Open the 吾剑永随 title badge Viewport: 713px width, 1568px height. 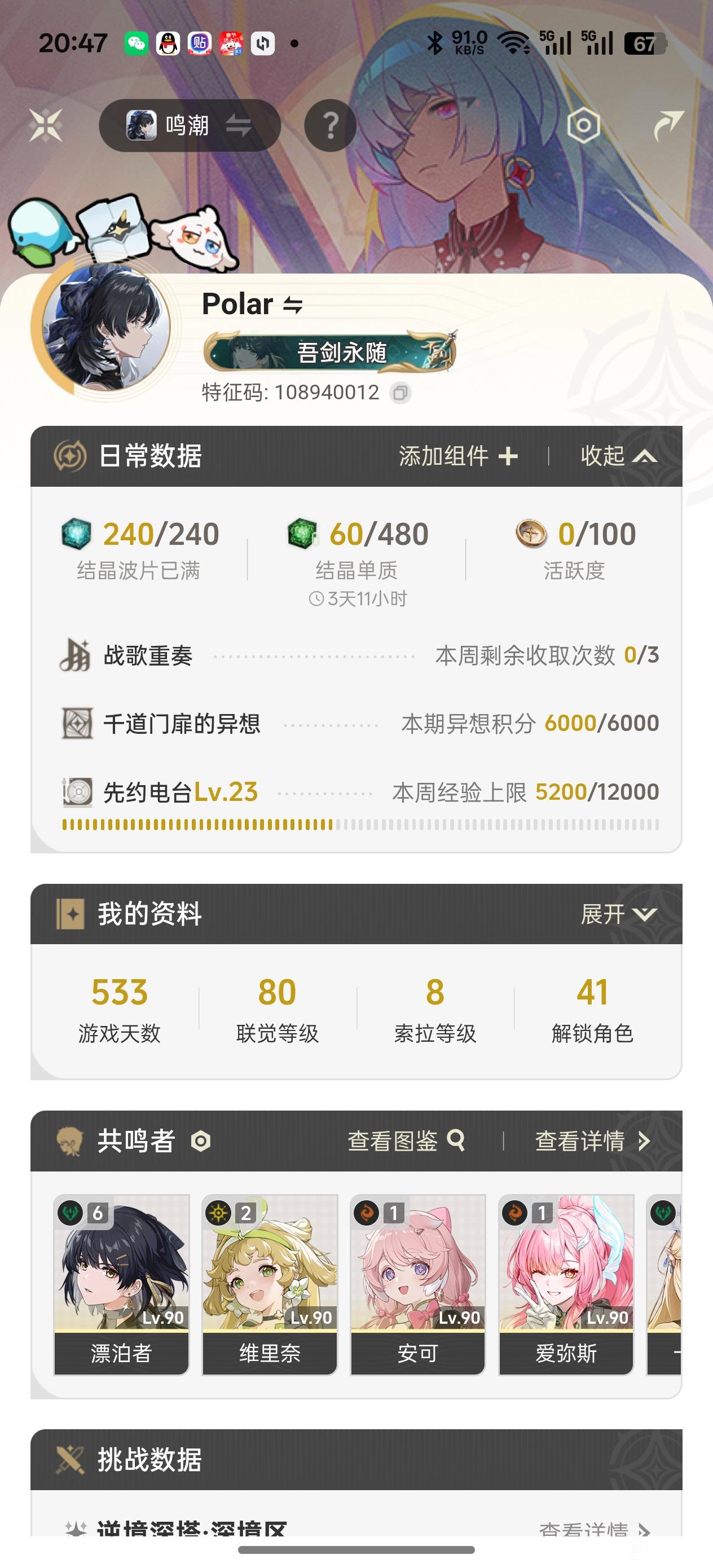(x=329, y=352)
